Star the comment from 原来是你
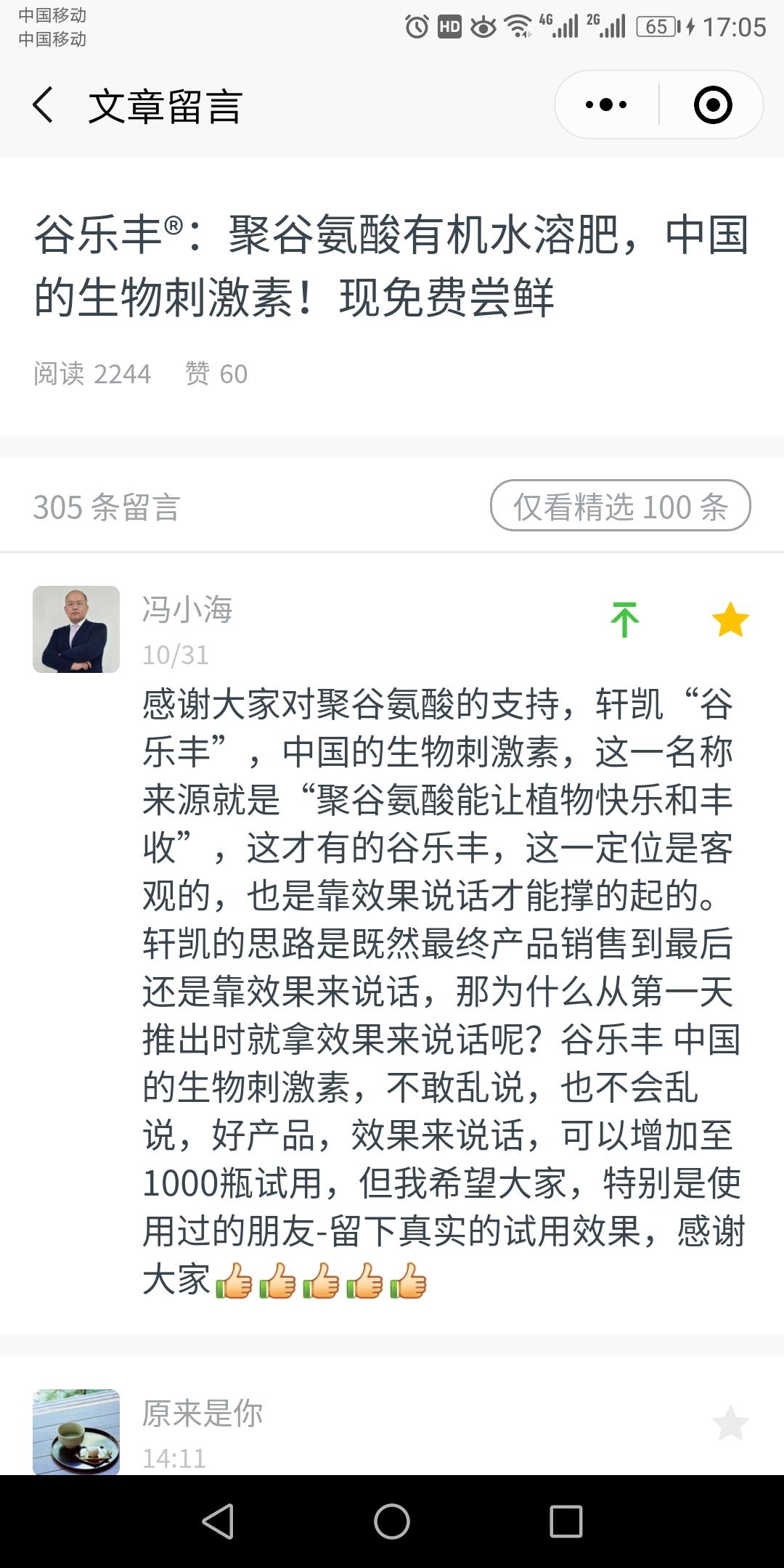This screenshot has height=1568, width=784. point(730,1424)
